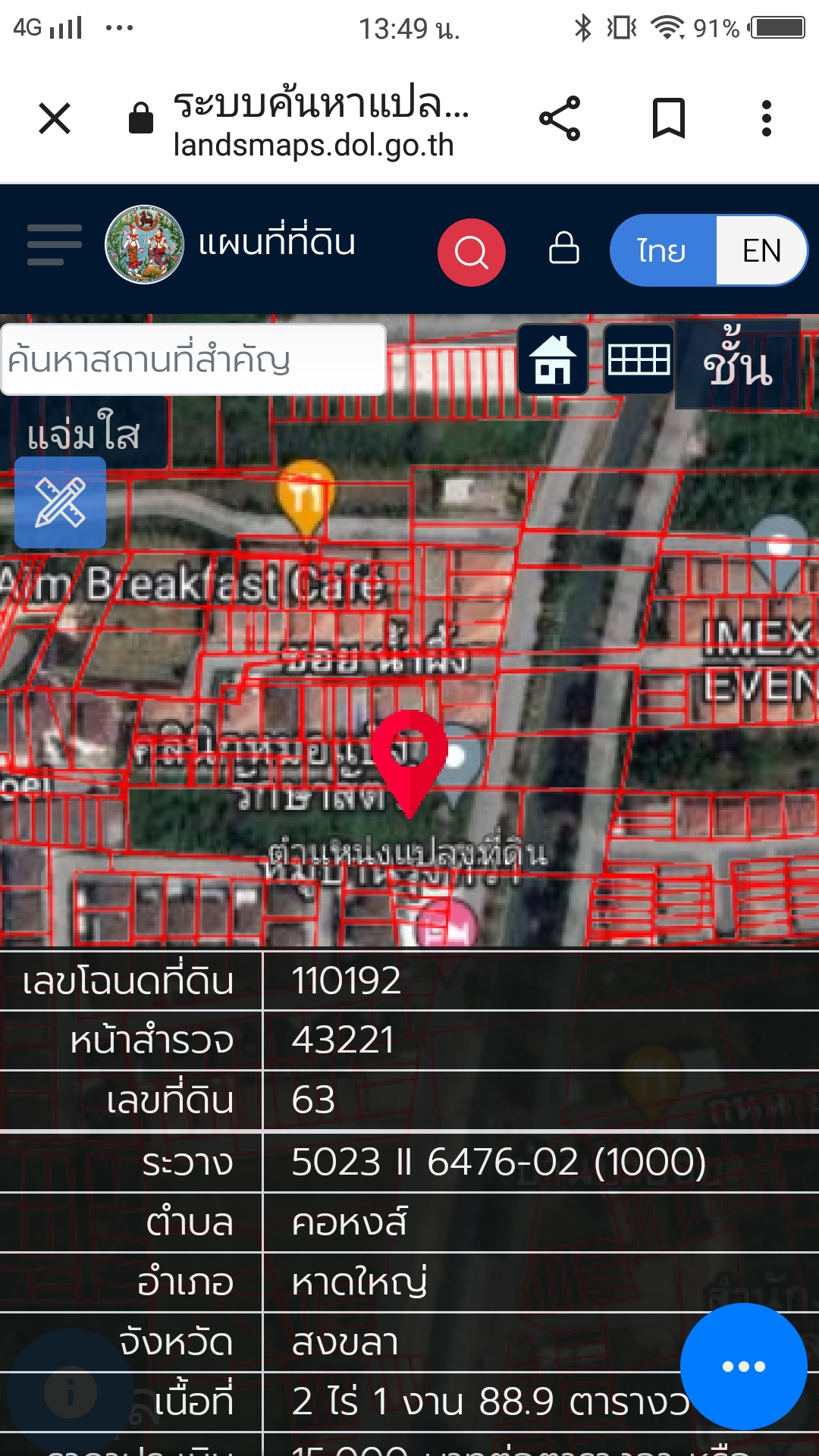This screenshot has width=819, height=1456.
Task: Open the hamburger navigation menu
Action: (55, 245)
